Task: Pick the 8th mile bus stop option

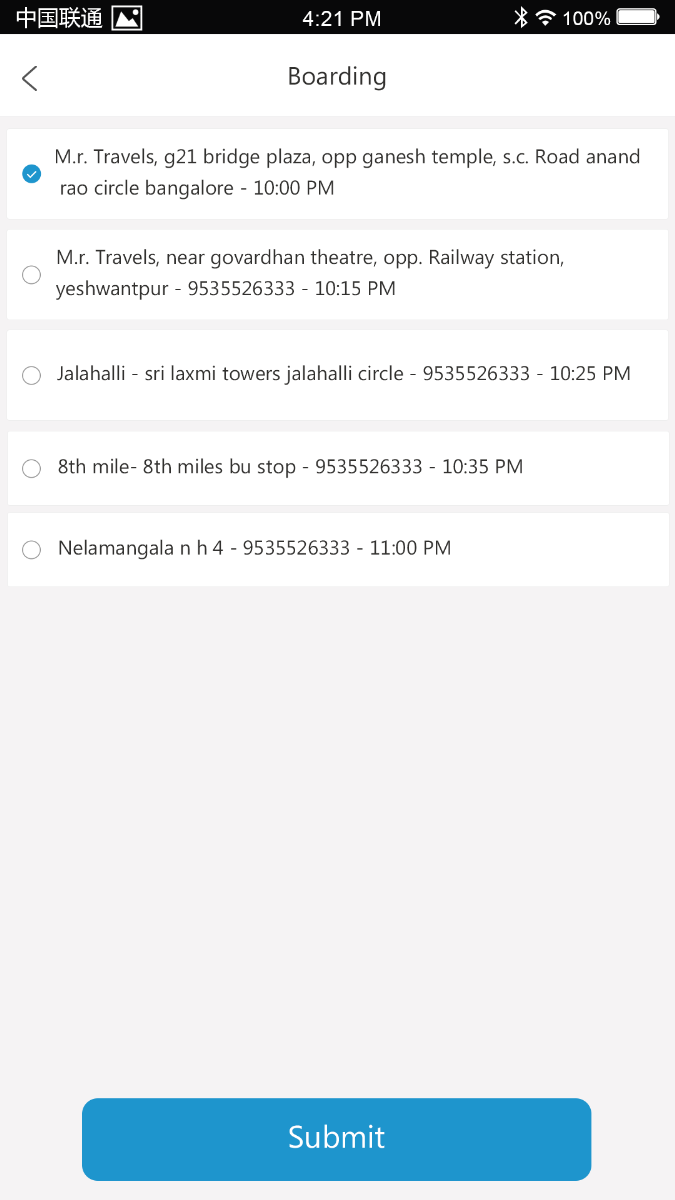Action: point(32,468)
